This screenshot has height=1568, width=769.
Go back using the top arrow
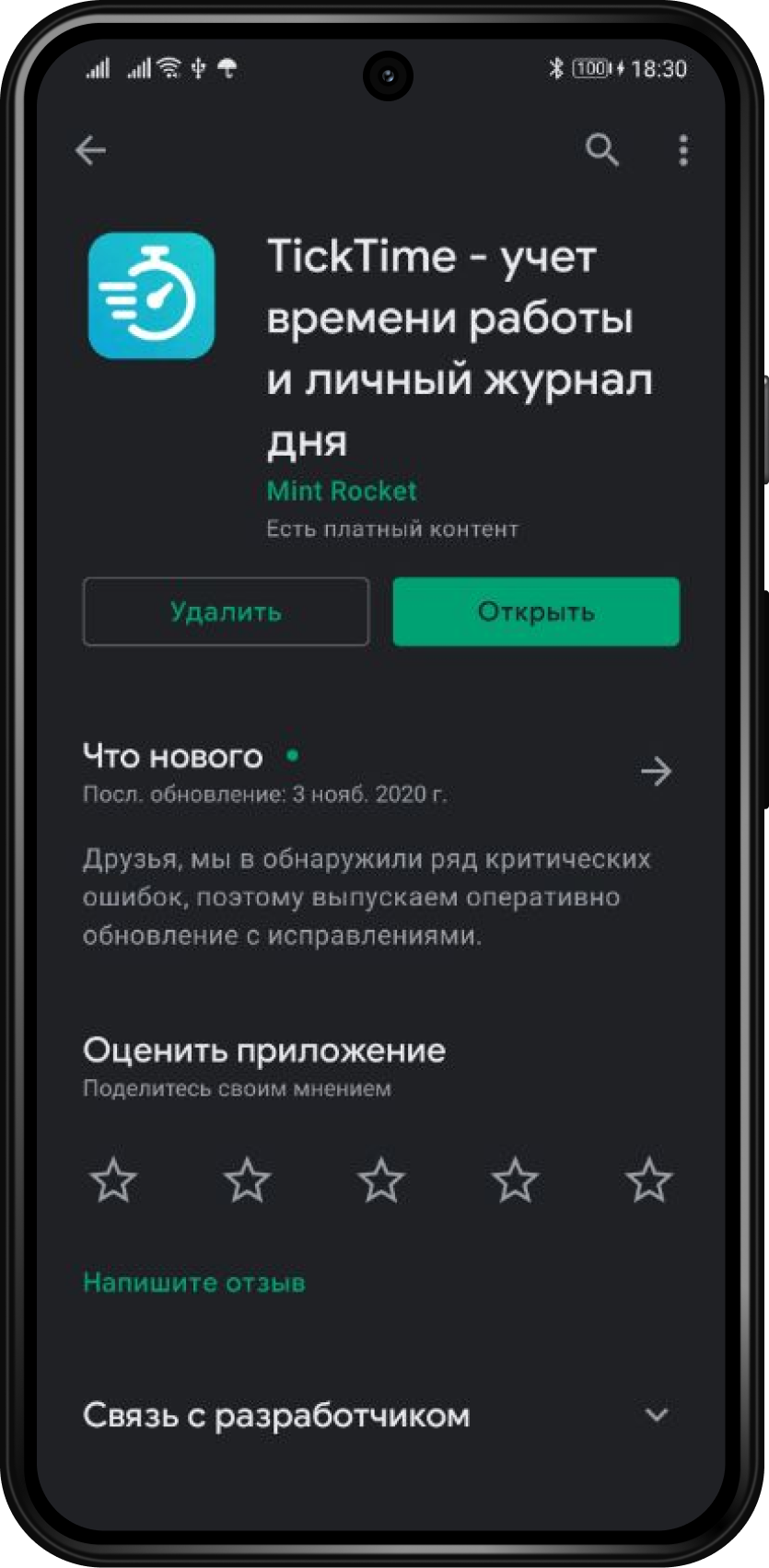(x=91, y=149)
